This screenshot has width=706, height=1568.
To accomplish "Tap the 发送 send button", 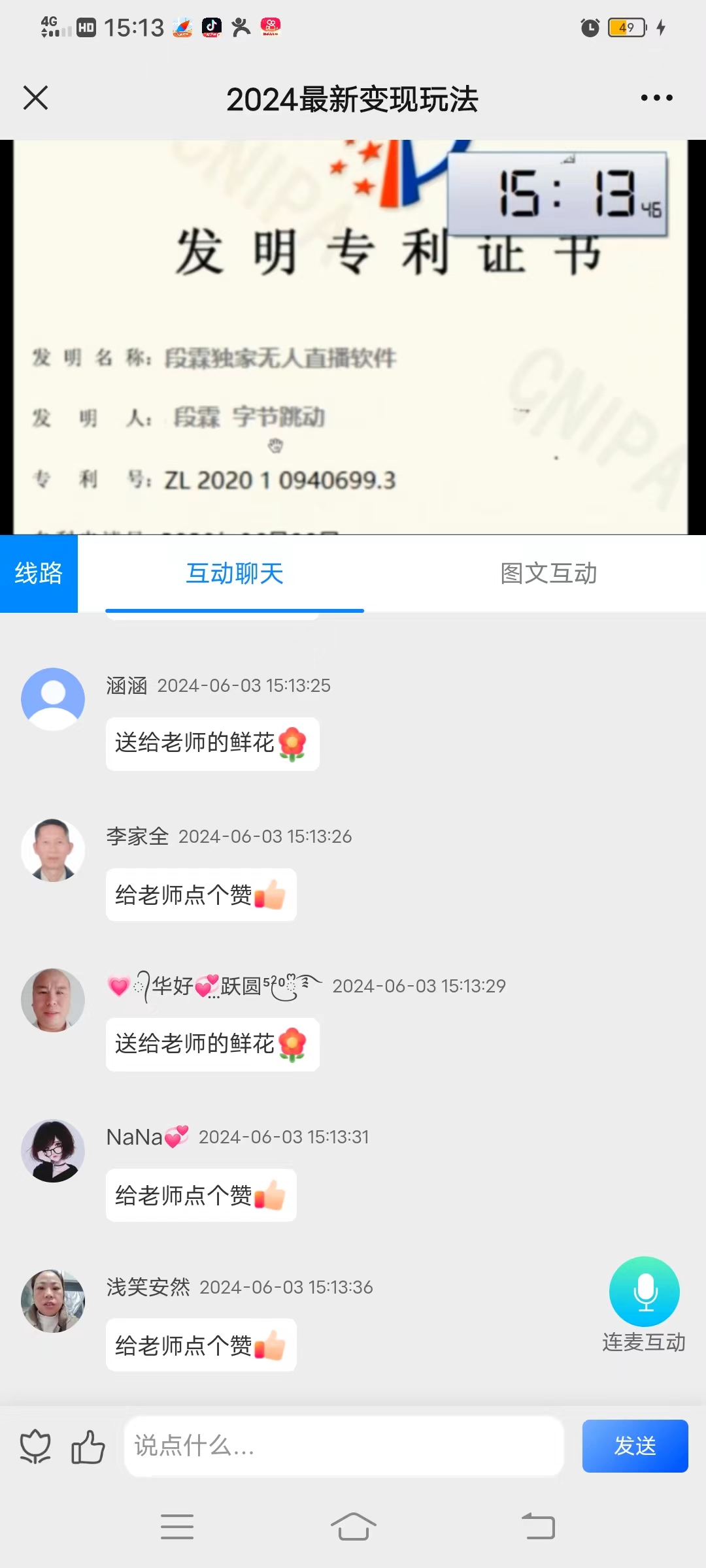I will pos(635,1446).
